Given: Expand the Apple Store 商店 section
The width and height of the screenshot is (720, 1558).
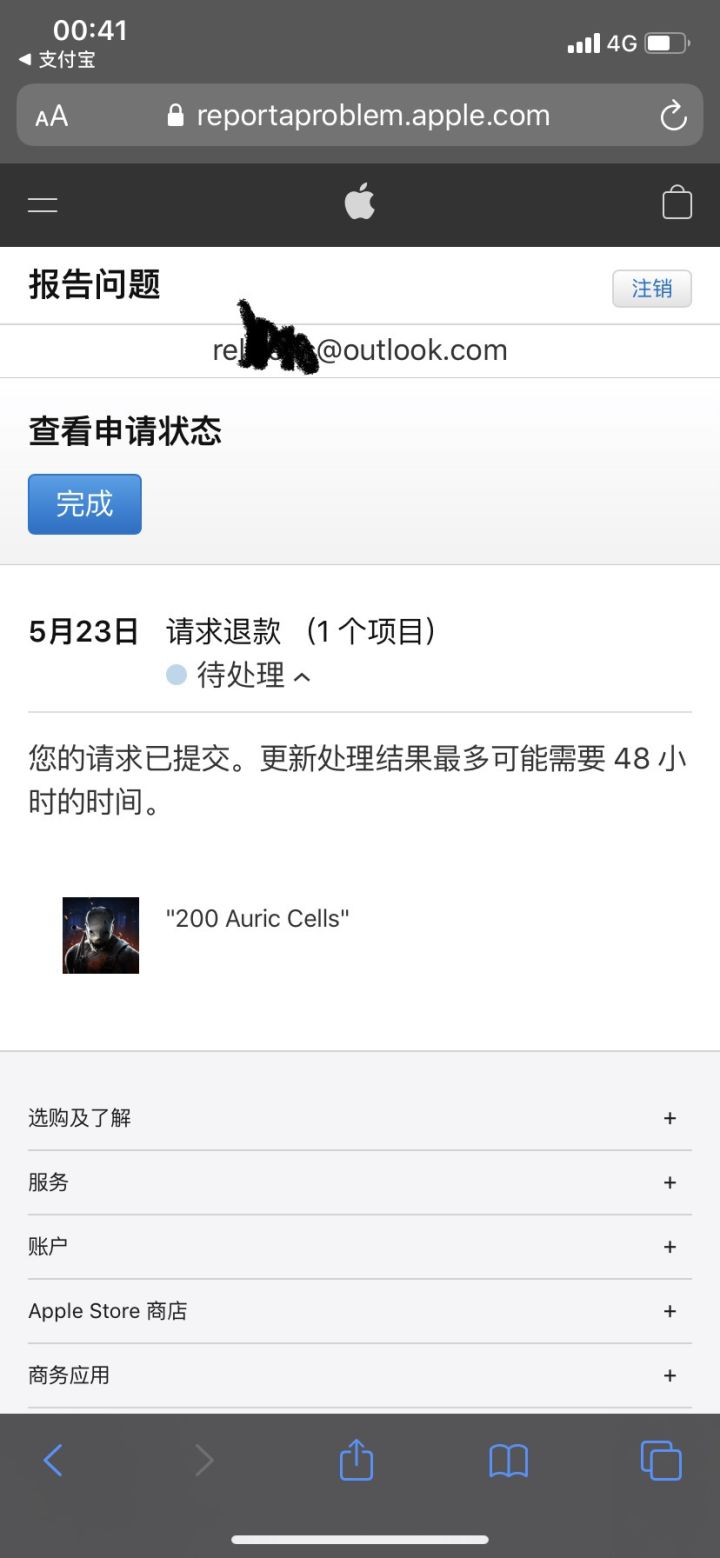Looking at the screenshot, I should click(x=360, y=1311).
